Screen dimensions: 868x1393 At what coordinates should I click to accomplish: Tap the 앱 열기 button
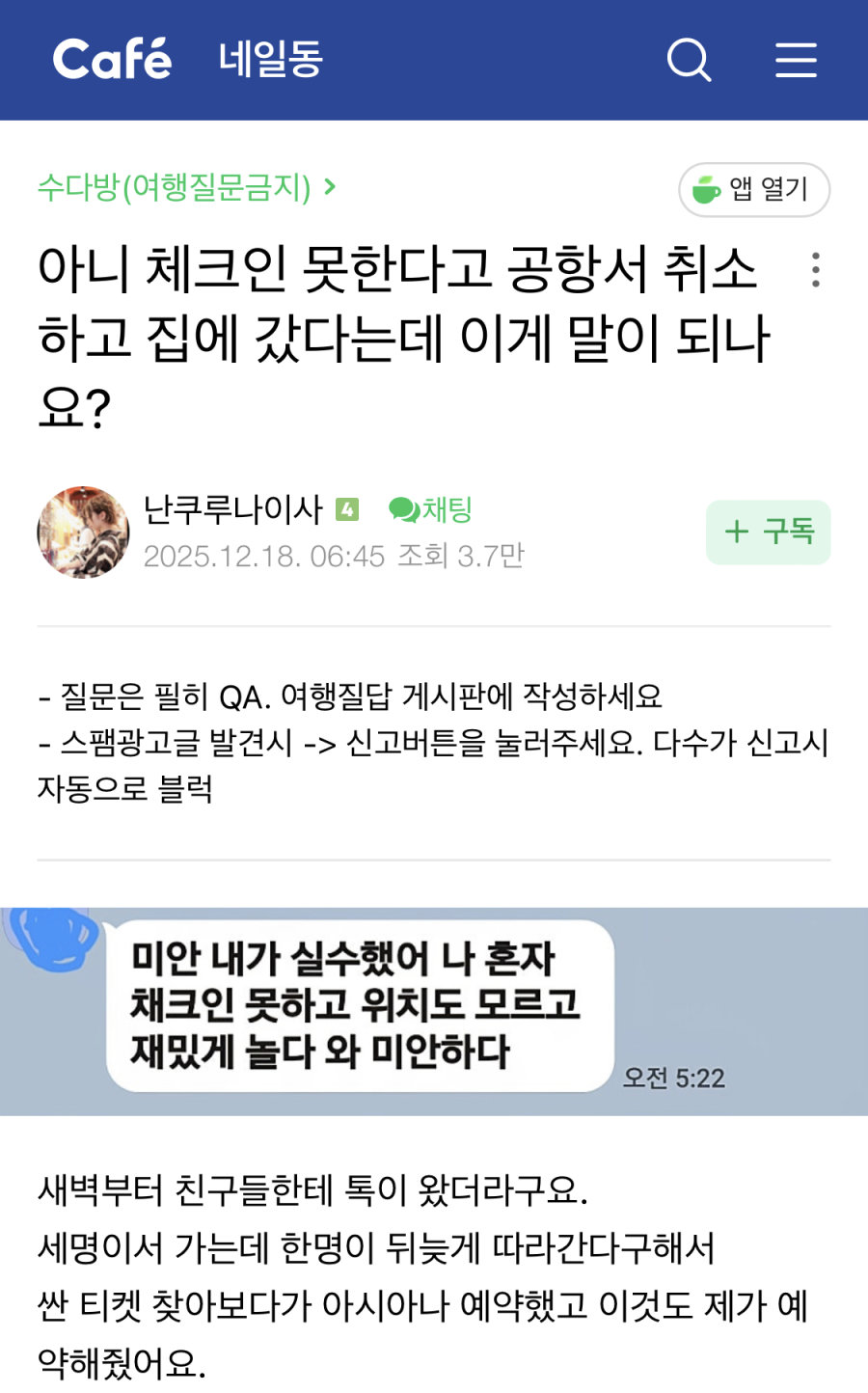[754, 189]
